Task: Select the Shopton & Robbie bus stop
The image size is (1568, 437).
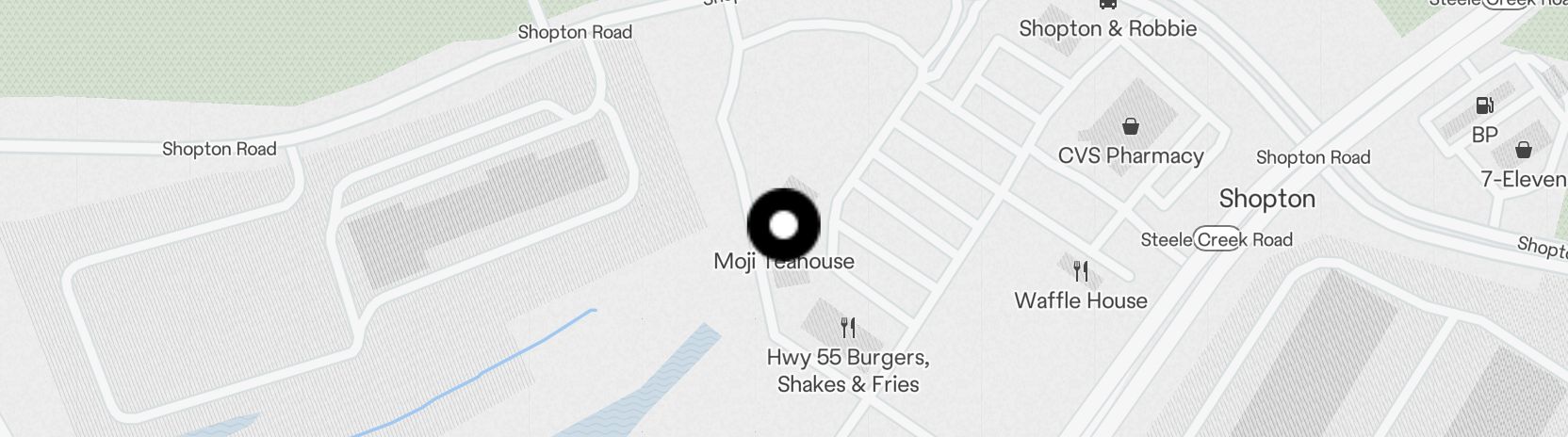Action: (x=1107, y=6)
